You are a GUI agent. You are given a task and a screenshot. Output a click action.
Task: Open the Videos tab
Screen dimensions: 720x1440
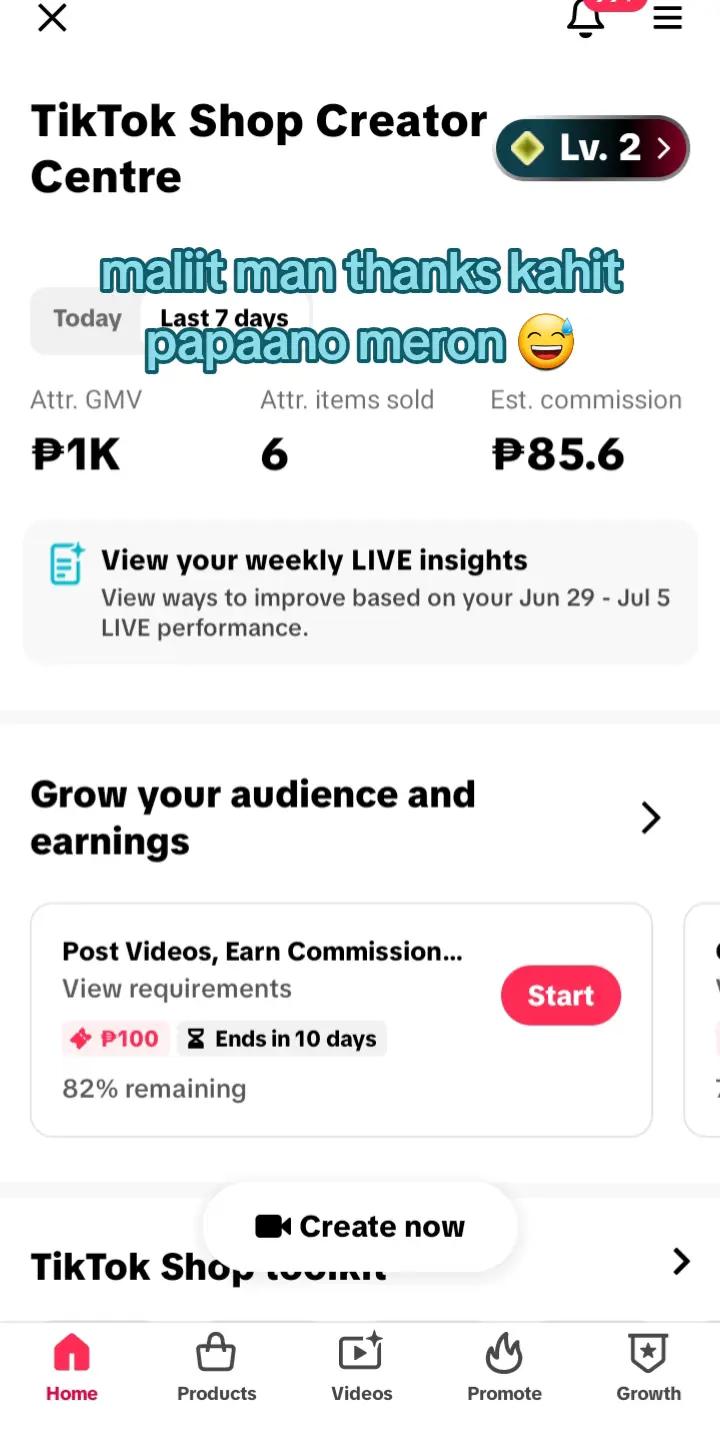[x=361, y=1368]
